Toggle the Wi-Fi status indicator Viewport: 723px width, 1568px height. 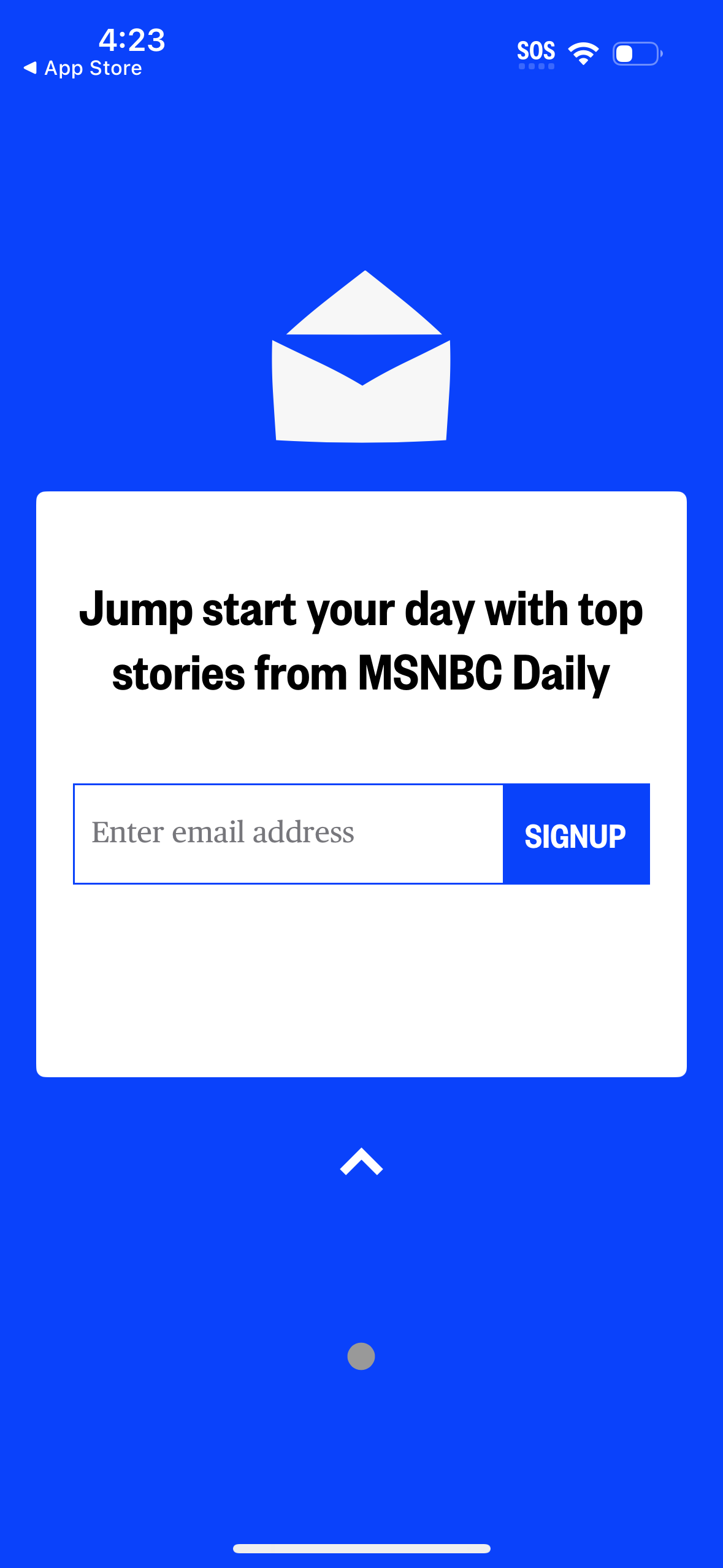click(x=581, y=54)
